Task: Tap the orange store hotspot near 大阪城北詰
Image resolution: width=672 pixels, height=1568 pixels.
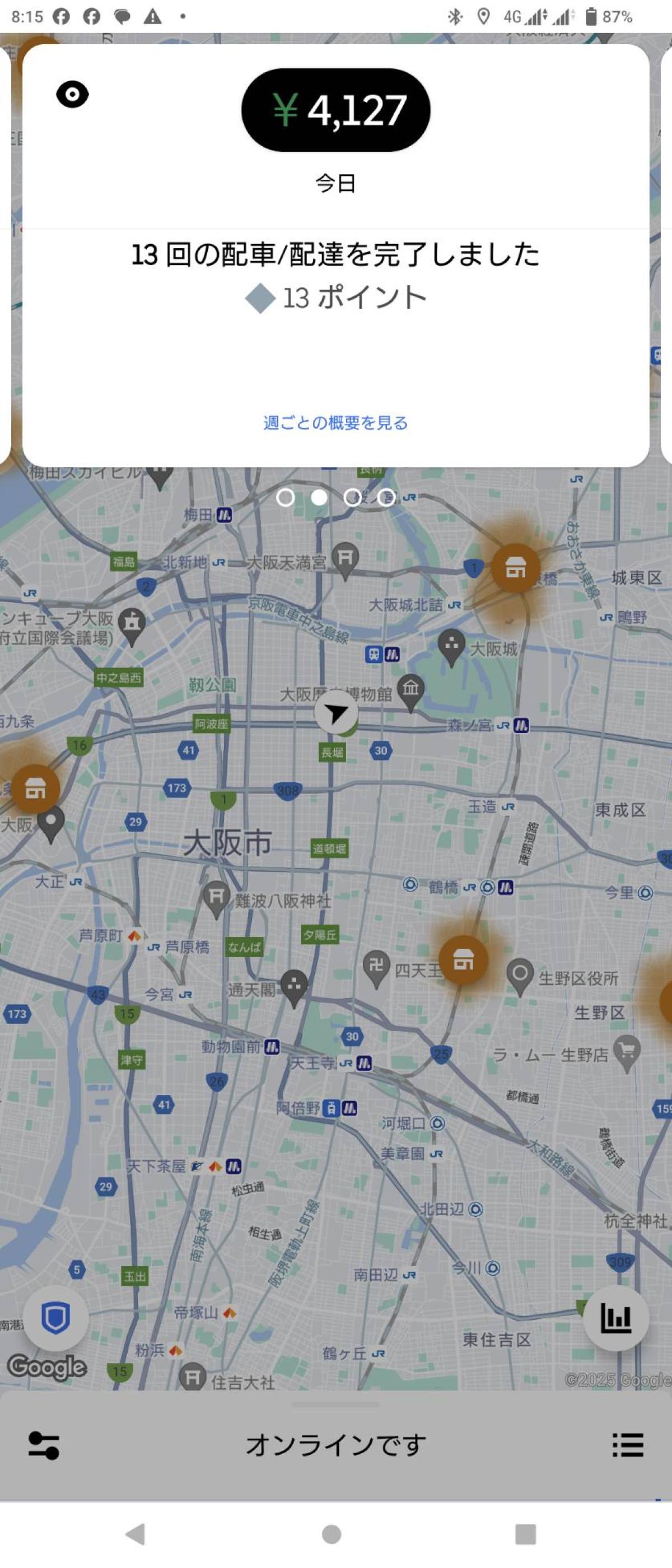Action: pyautogui.click(x=516, y=568)
